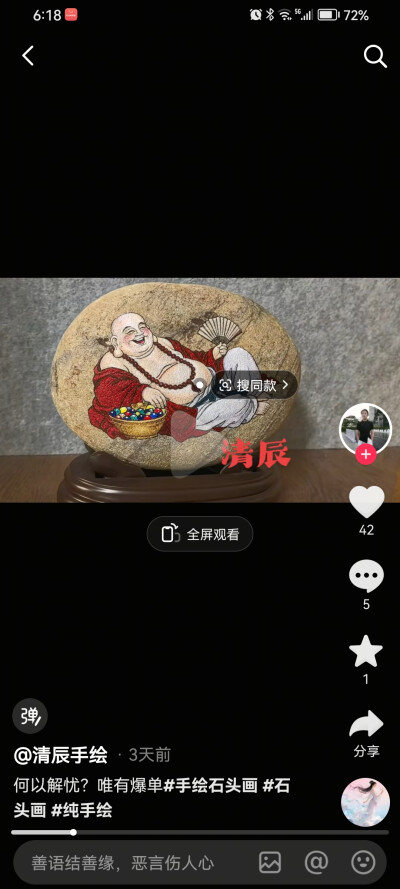This screenshot has width=400, height=889.
Task: Go back with the top-left arrow
Action: click(x=28, y=56)
